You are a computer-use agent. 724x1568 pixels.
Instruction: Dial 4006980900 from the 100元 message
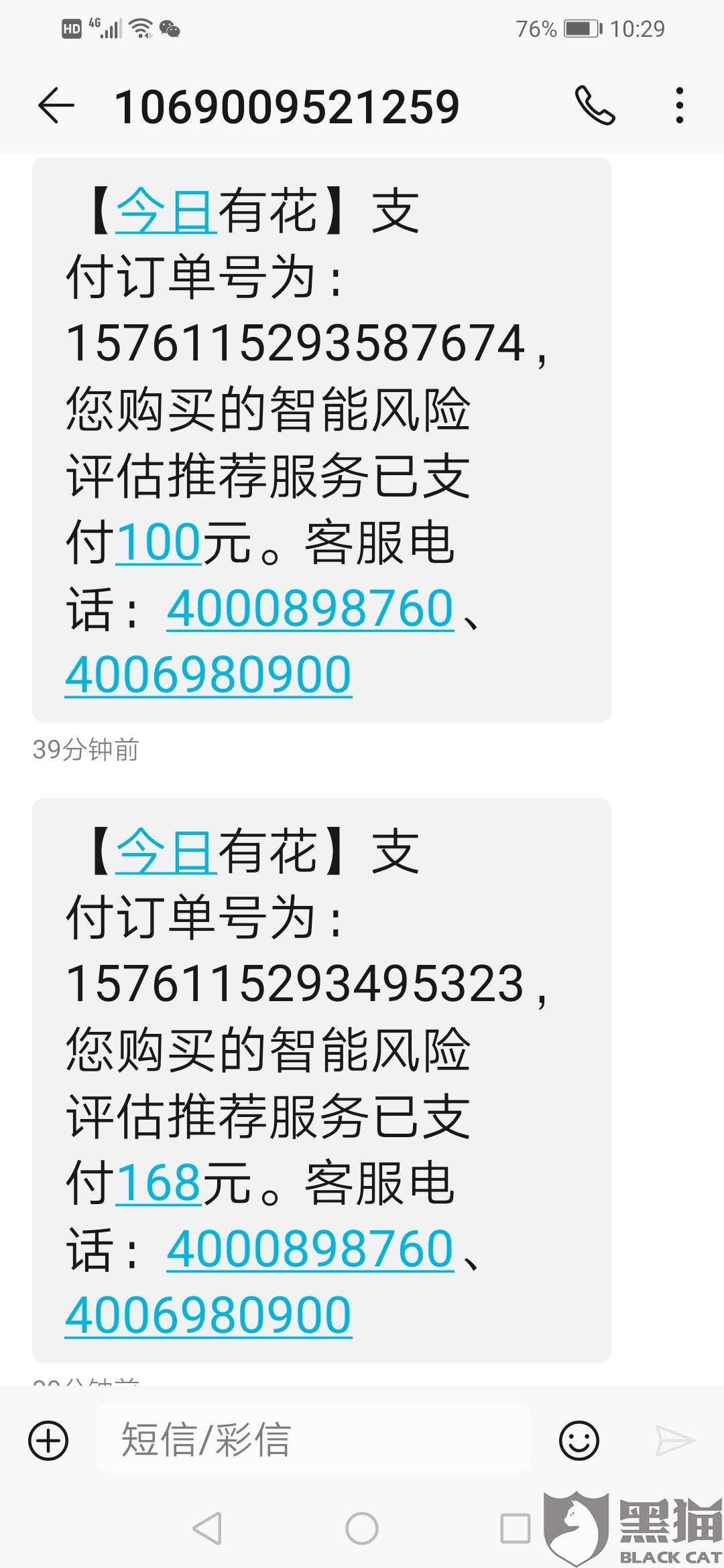coord(208,675)
